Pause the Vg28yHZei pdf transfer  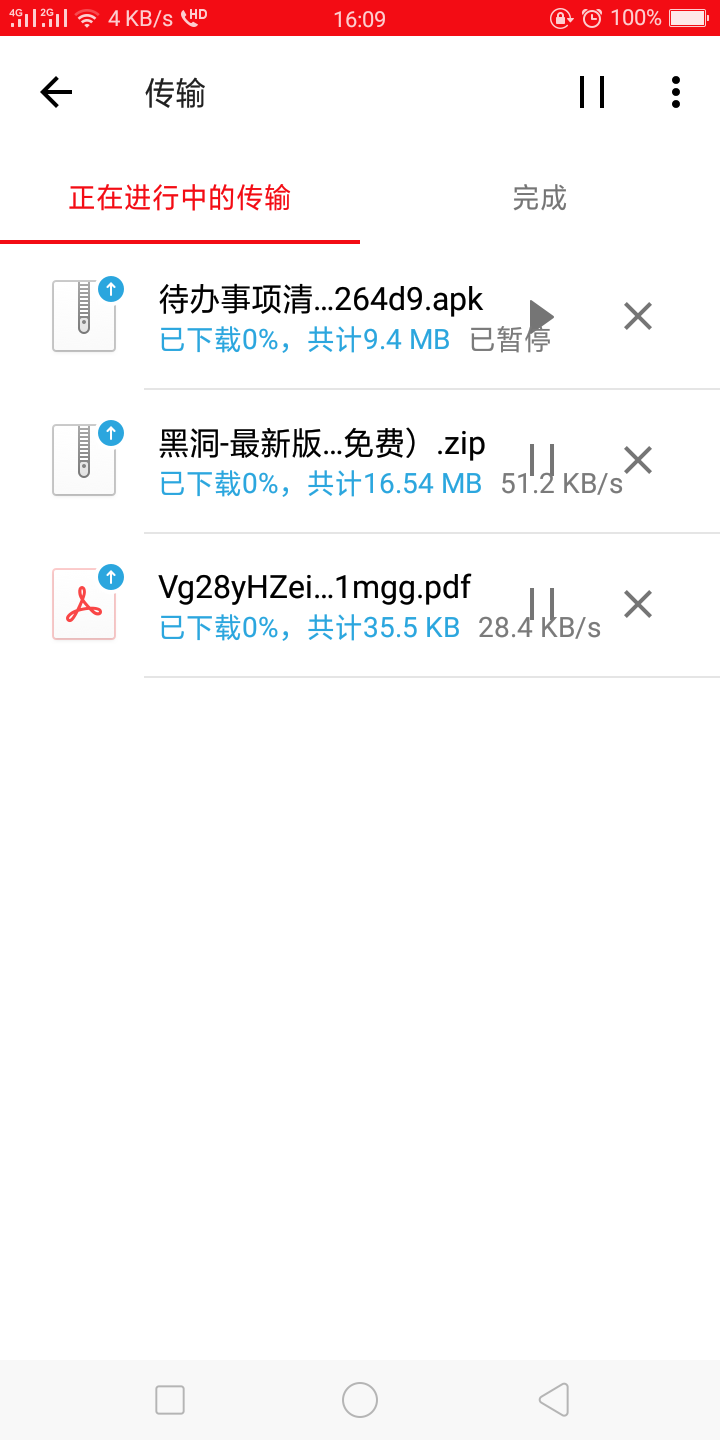[541, 604]
